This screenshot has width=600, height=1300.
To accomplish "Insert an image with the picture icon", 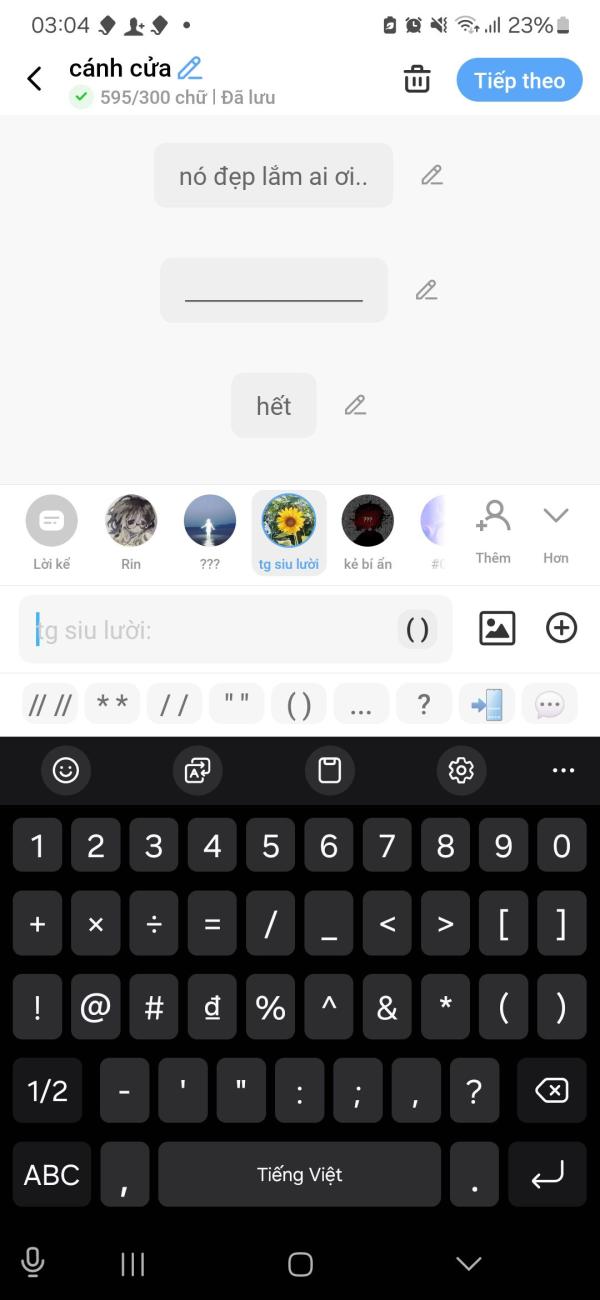I will (497, 628).
